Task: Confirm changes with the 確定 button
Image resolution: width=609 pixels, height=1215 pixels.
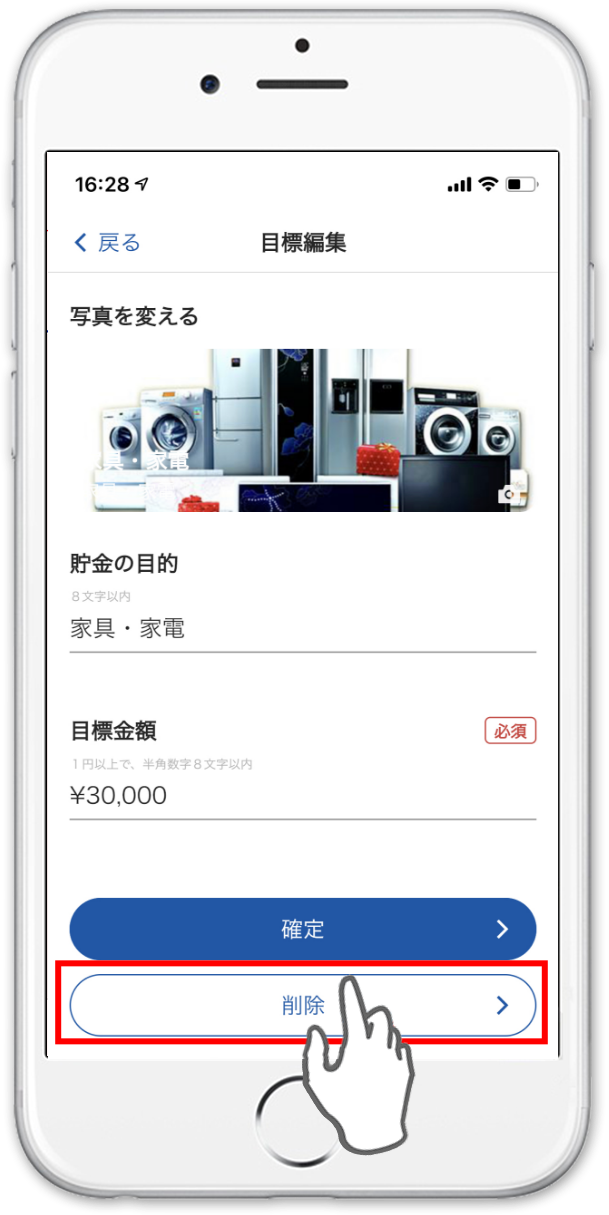Action: [302, 929]
